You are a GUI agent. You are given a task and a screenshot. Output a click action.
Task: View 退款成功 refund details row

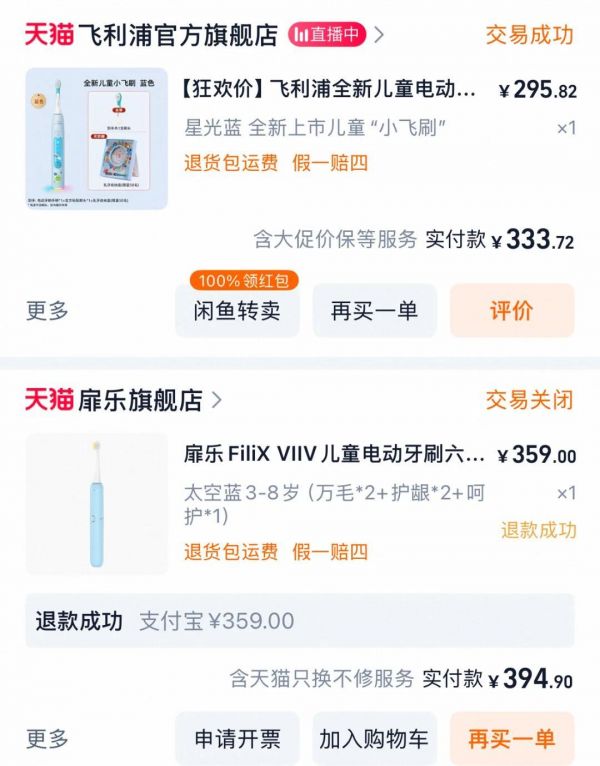click(300, 621)
